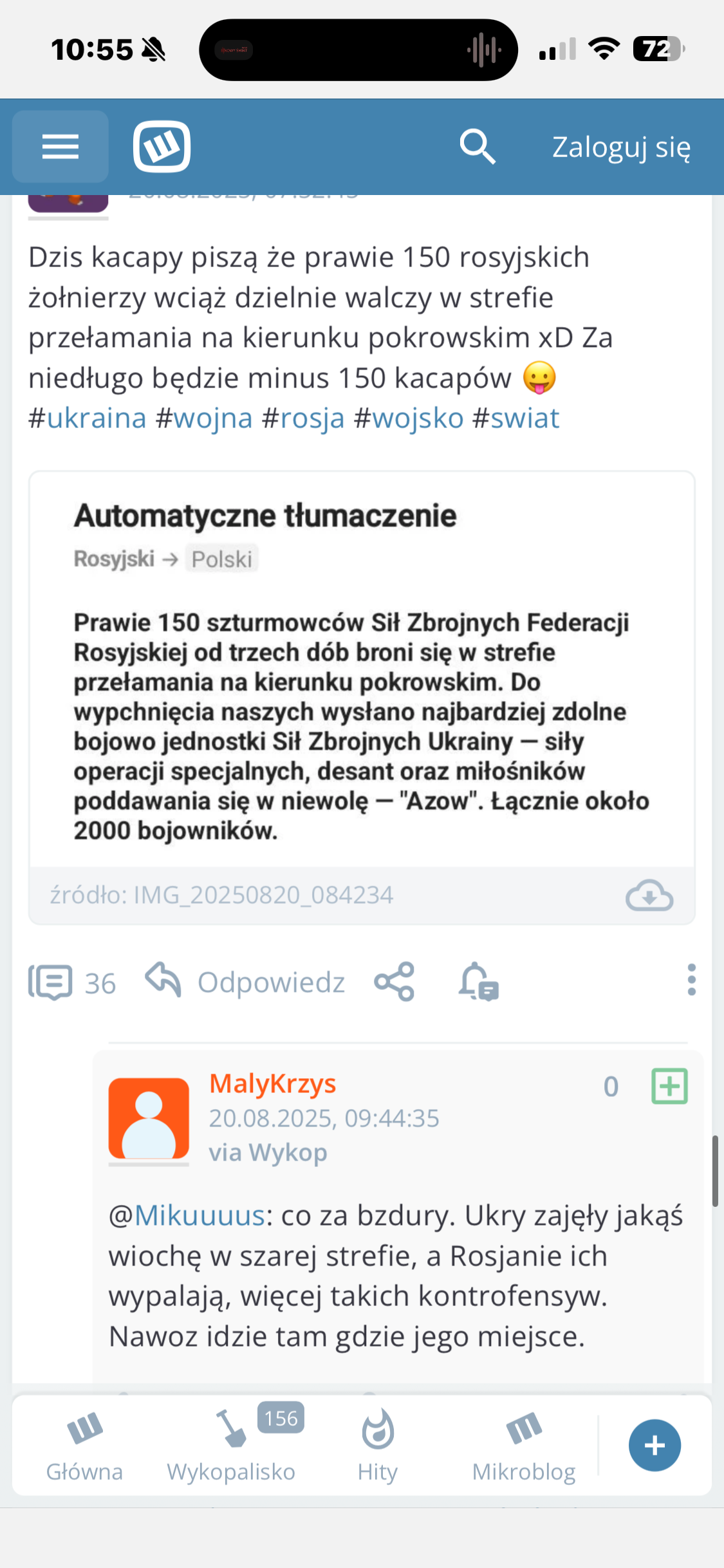Open MalyKrzys's profile
The height and width of the screenshot is (1568, 724).
[x=272, y=1084]
